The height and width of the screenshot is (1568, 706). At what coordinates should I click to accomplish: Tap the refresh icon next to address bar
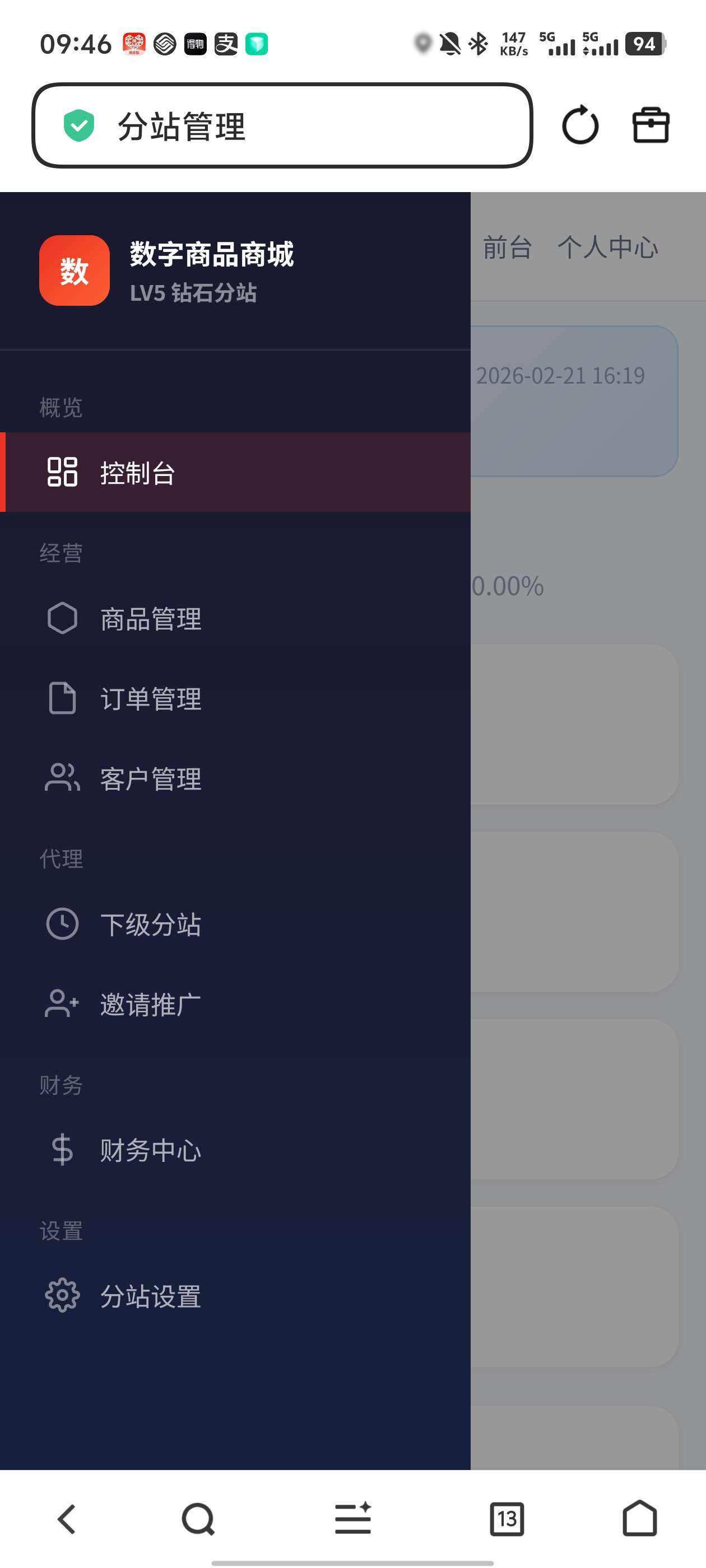[580, 125]
